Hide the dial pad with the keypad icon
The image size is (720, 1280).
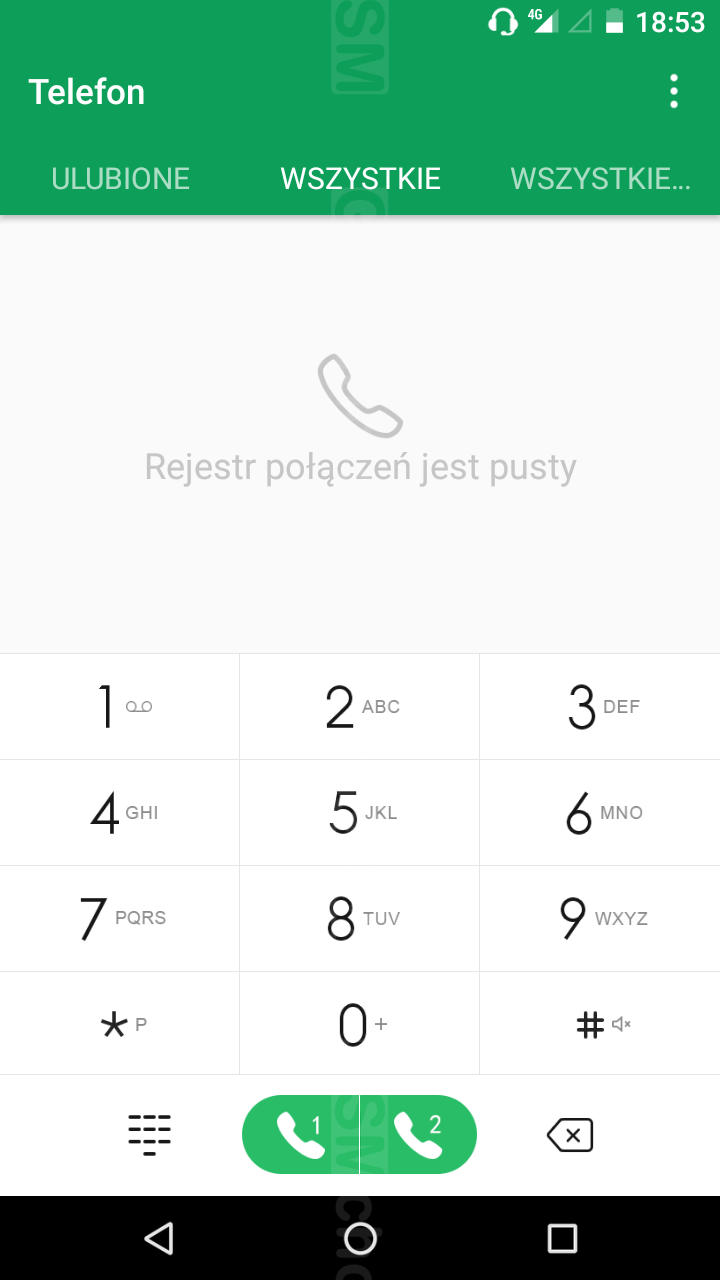click(150, 1134)
